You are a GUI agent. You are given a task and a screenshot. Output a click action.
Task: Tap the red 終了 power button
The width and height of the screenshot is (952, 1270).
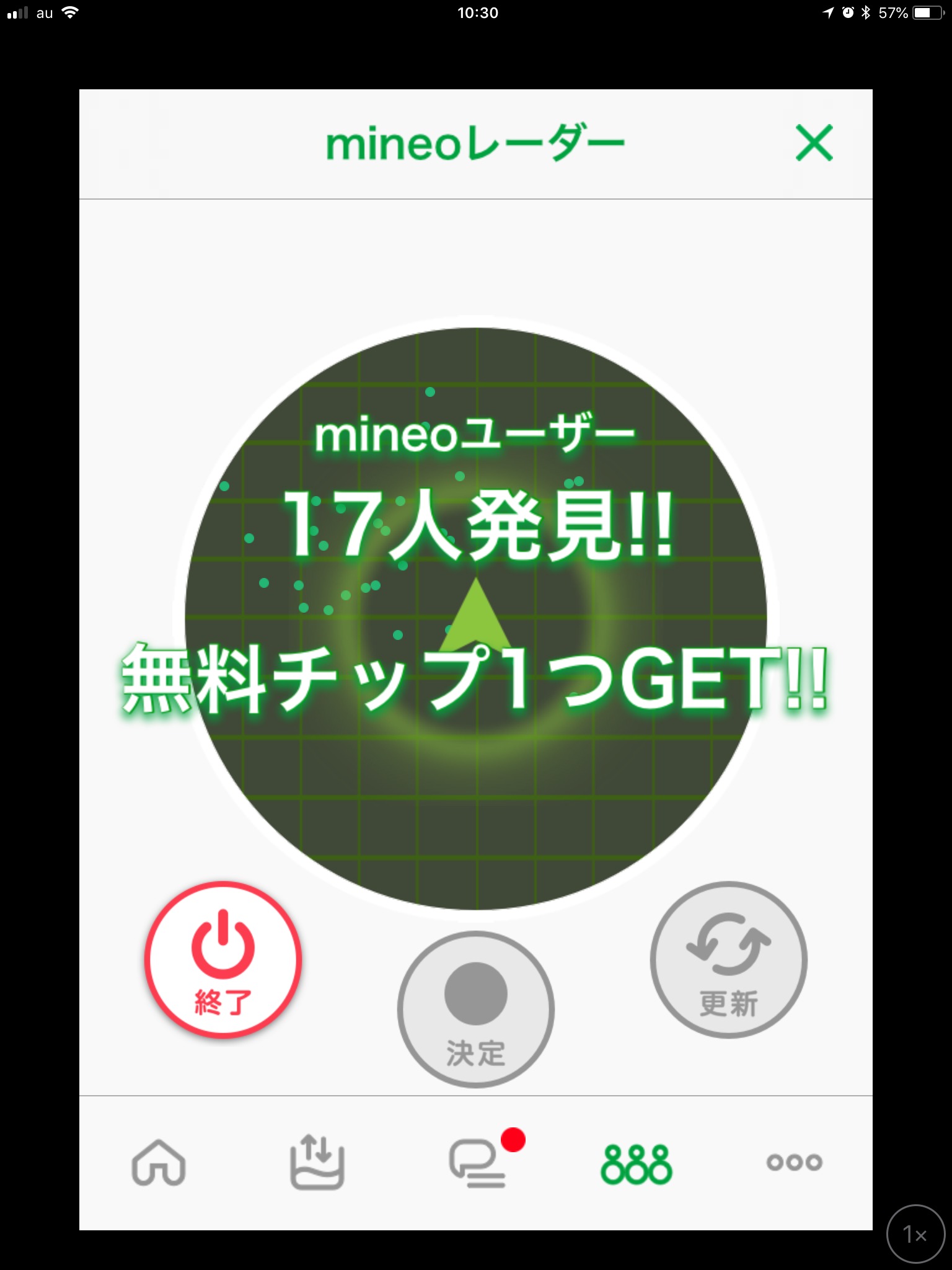click(223, 959)
